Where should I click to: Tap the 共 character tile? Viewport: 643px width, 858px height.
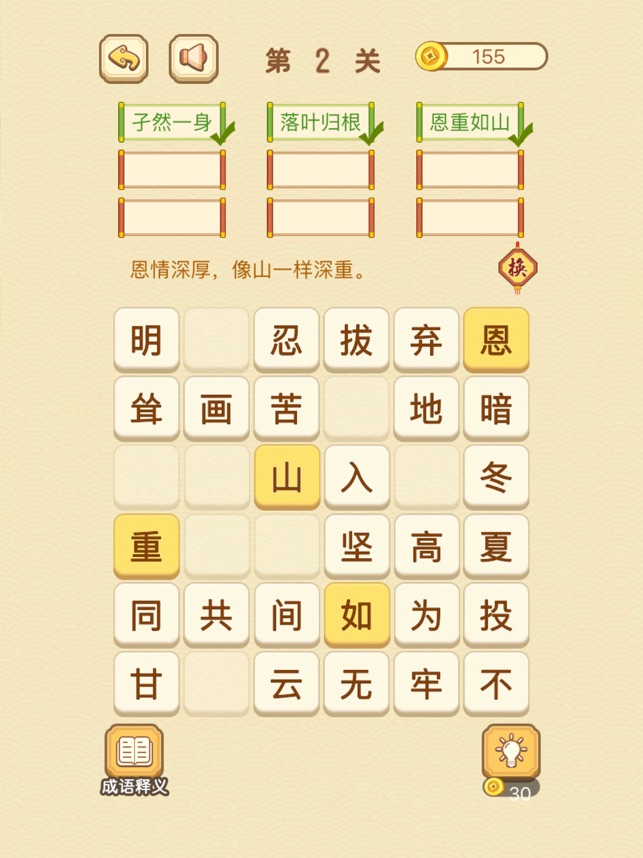216,616
